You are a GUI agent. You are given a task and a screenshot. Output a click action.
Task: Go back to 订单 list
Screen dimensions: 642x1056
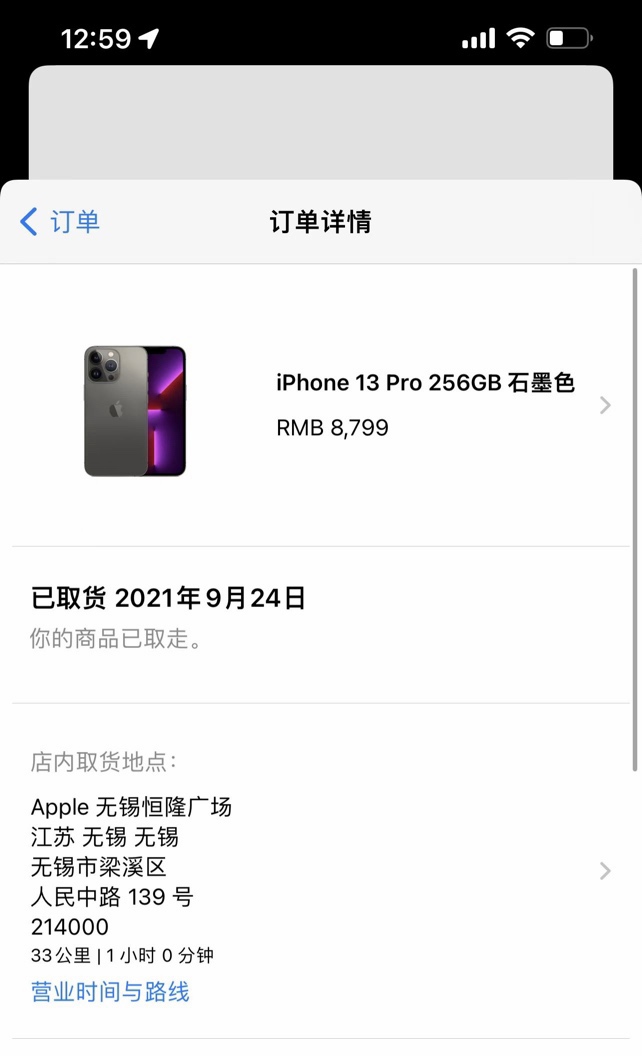point(60,221)
